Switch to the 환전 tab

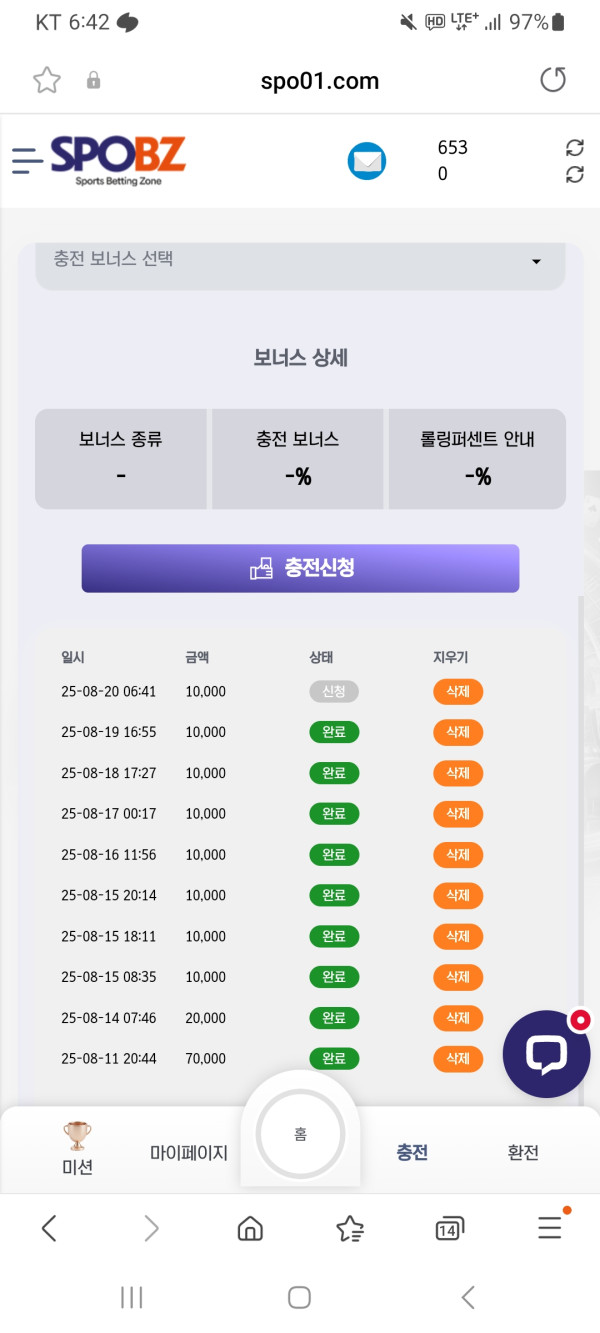(523, 1153)
